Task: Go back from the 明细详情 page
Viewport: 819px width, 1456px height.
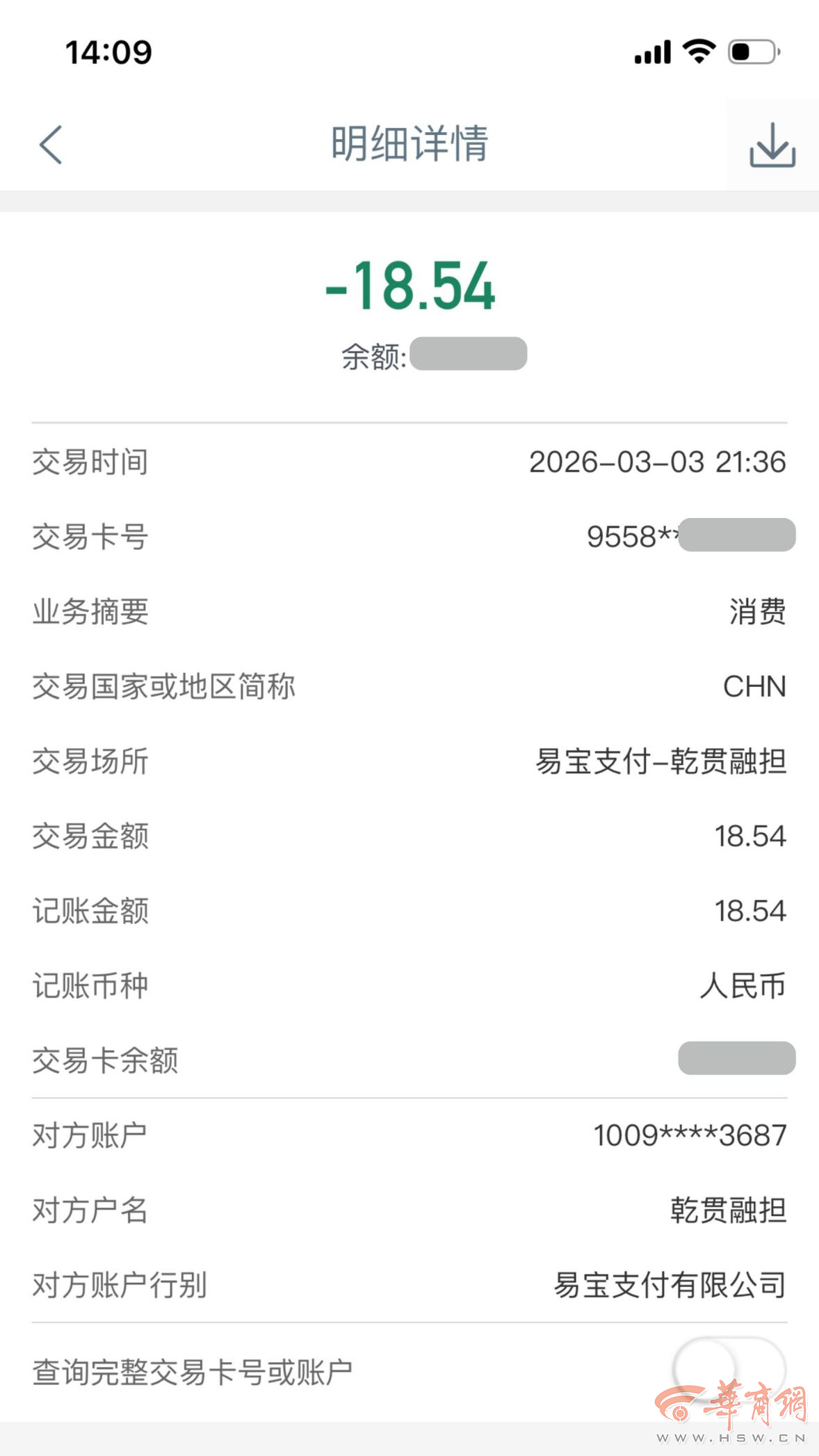Action: pos(51,145)
